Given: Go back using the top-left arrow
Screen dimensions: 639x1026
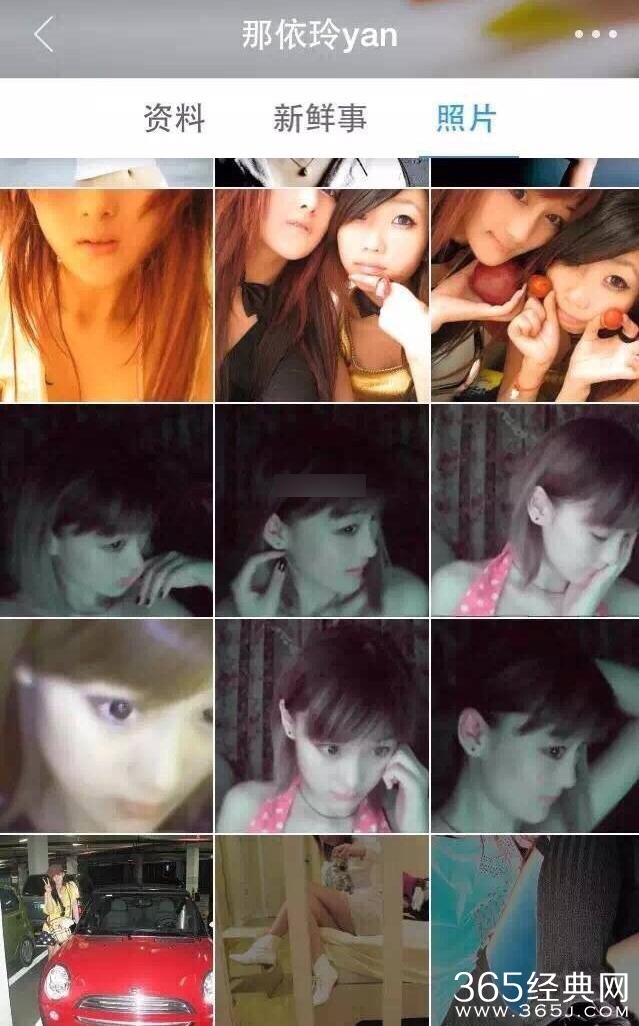Looking at the screenshot, I should coord(43,35).
